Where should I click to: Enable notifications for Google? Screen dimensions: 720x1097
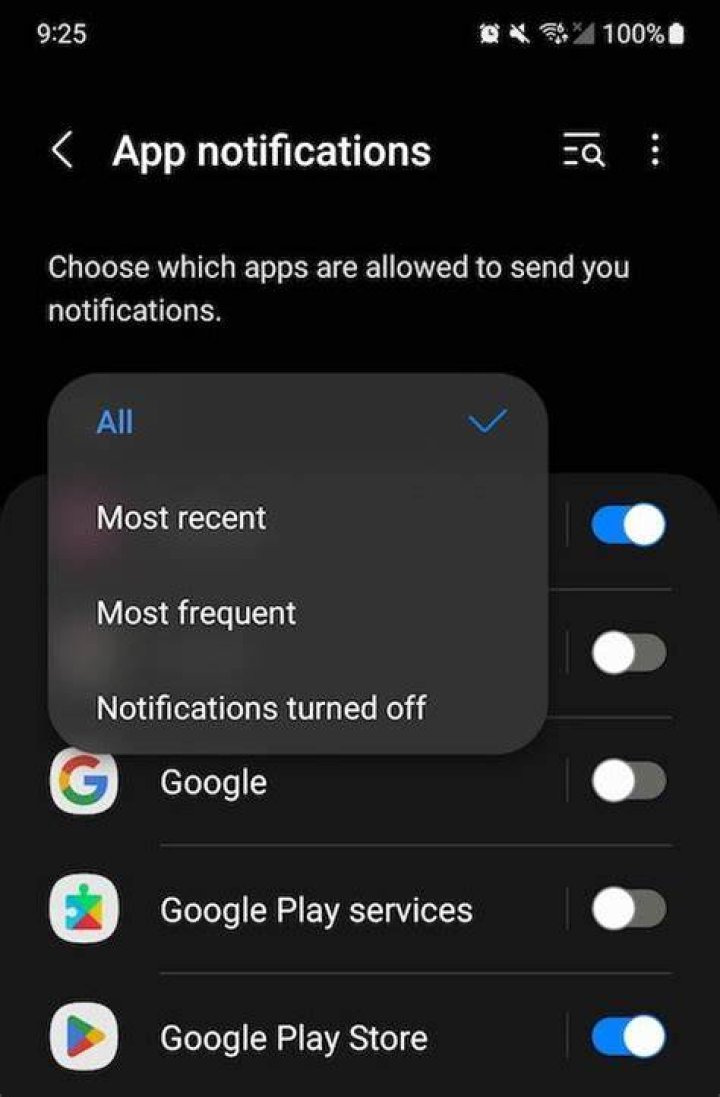pos(628,781)
